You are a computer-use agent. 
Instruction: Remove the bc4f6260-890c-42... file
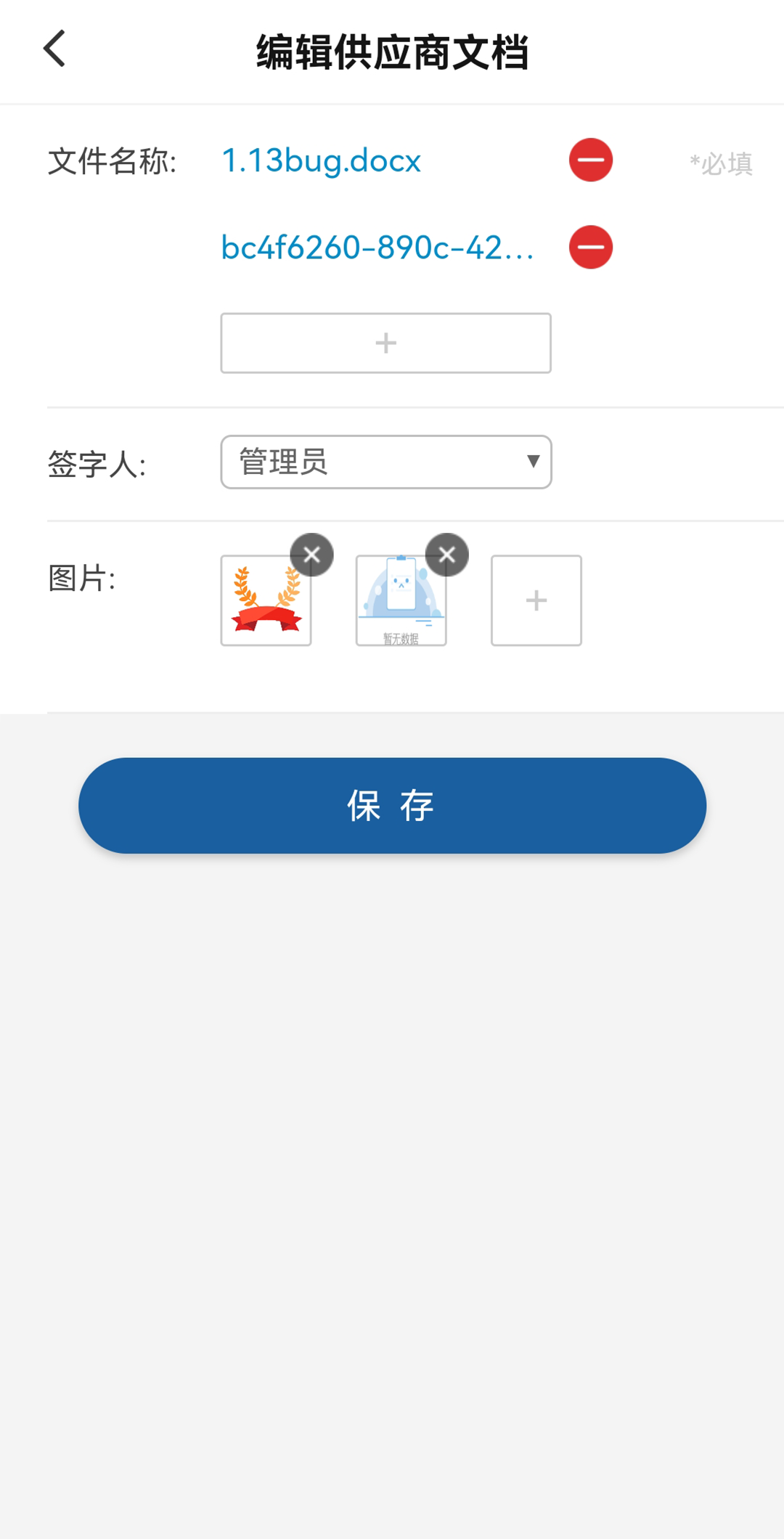(590, 248)
